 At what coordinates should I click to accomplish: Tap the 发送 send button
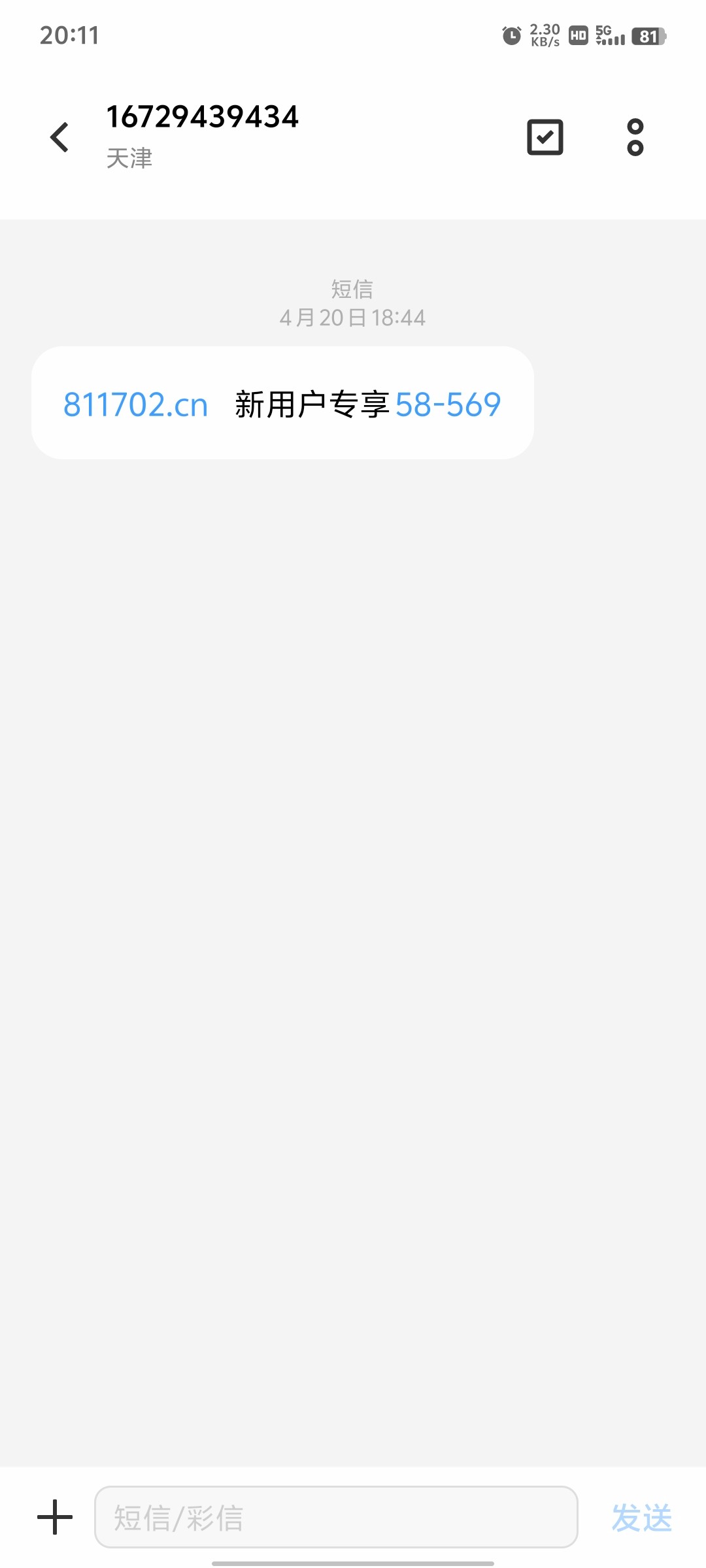[x=641, y=1517]
